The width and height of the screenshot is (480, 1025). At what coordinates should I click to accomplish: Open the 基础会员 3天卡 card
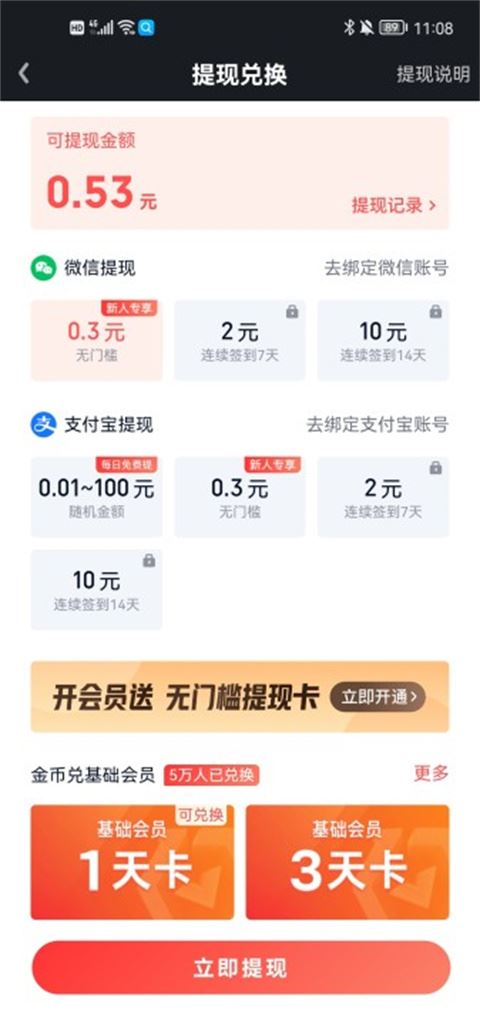pyautogui.click(x=347, y=862)
